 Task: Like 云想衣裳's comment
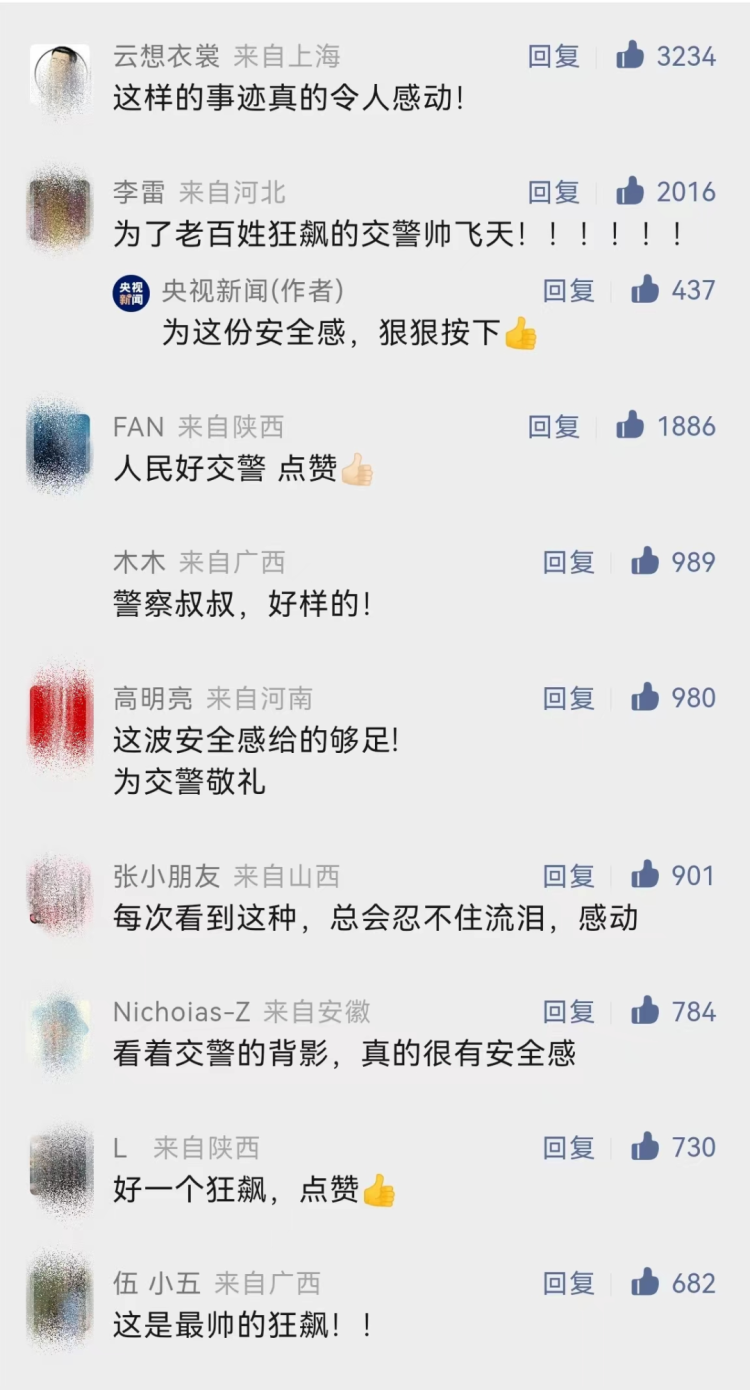coord(630,55)
